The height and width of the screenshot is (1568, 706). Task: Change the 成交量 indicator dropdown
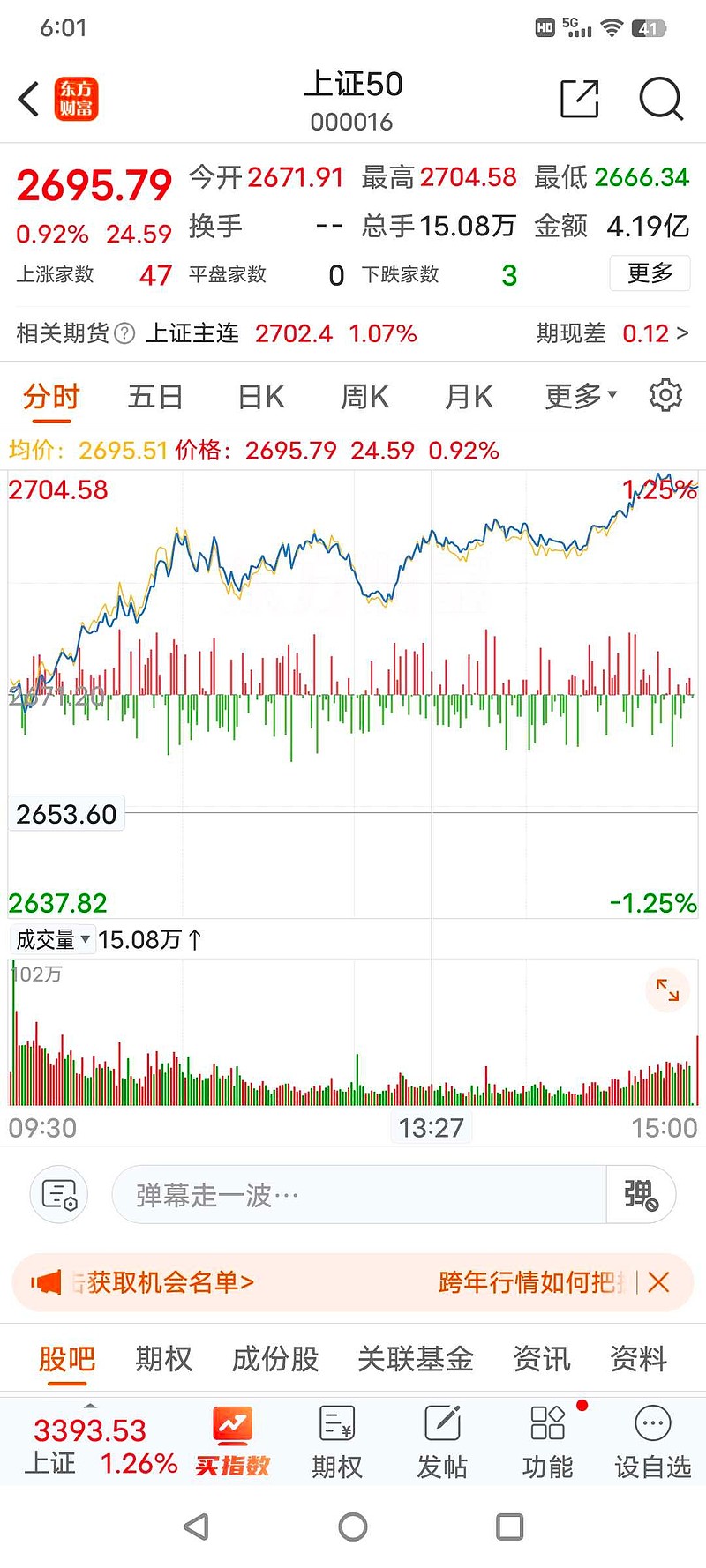53,939
